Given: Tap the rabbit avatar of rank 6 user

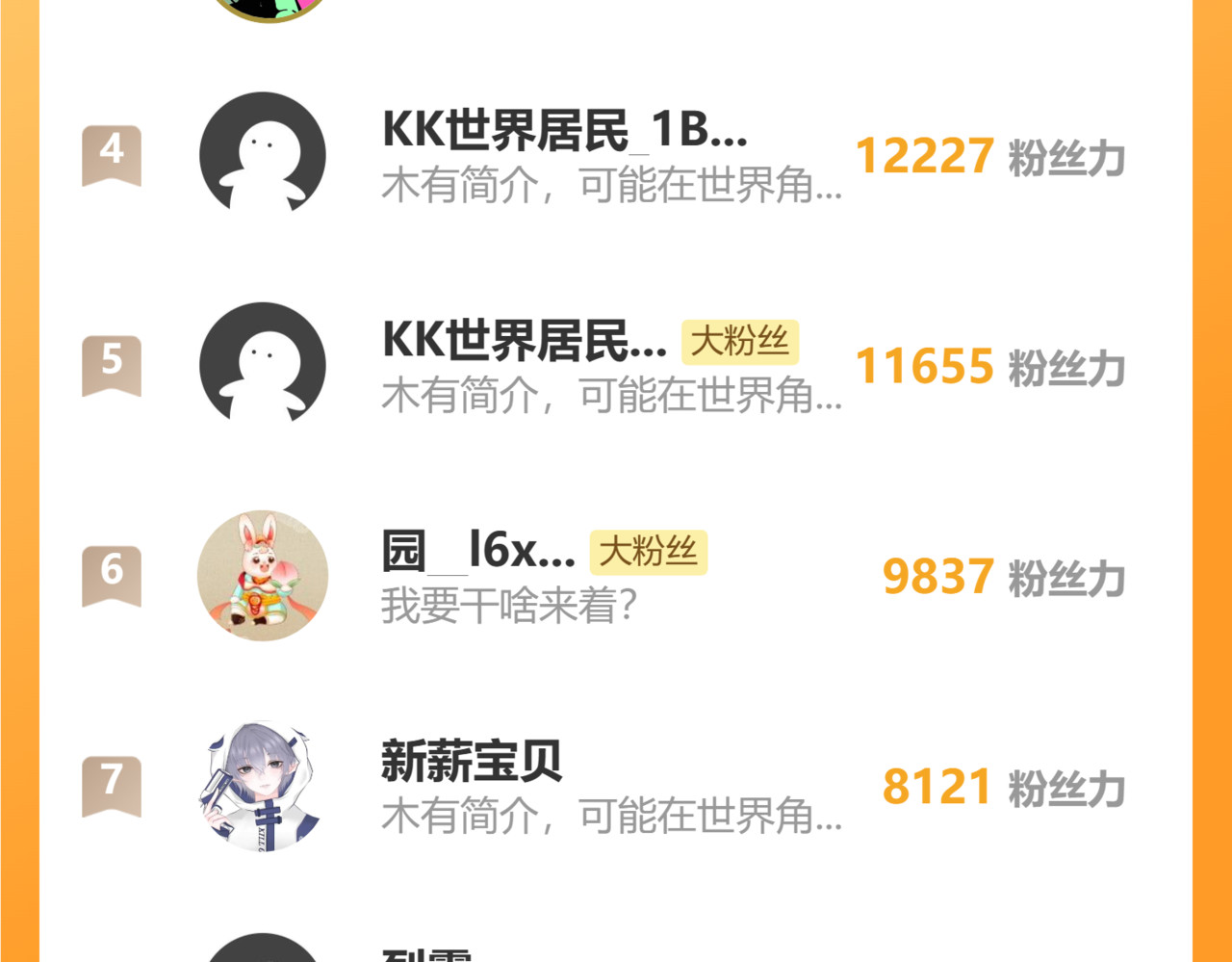Looking at the screenshot, I should point(263,576).
